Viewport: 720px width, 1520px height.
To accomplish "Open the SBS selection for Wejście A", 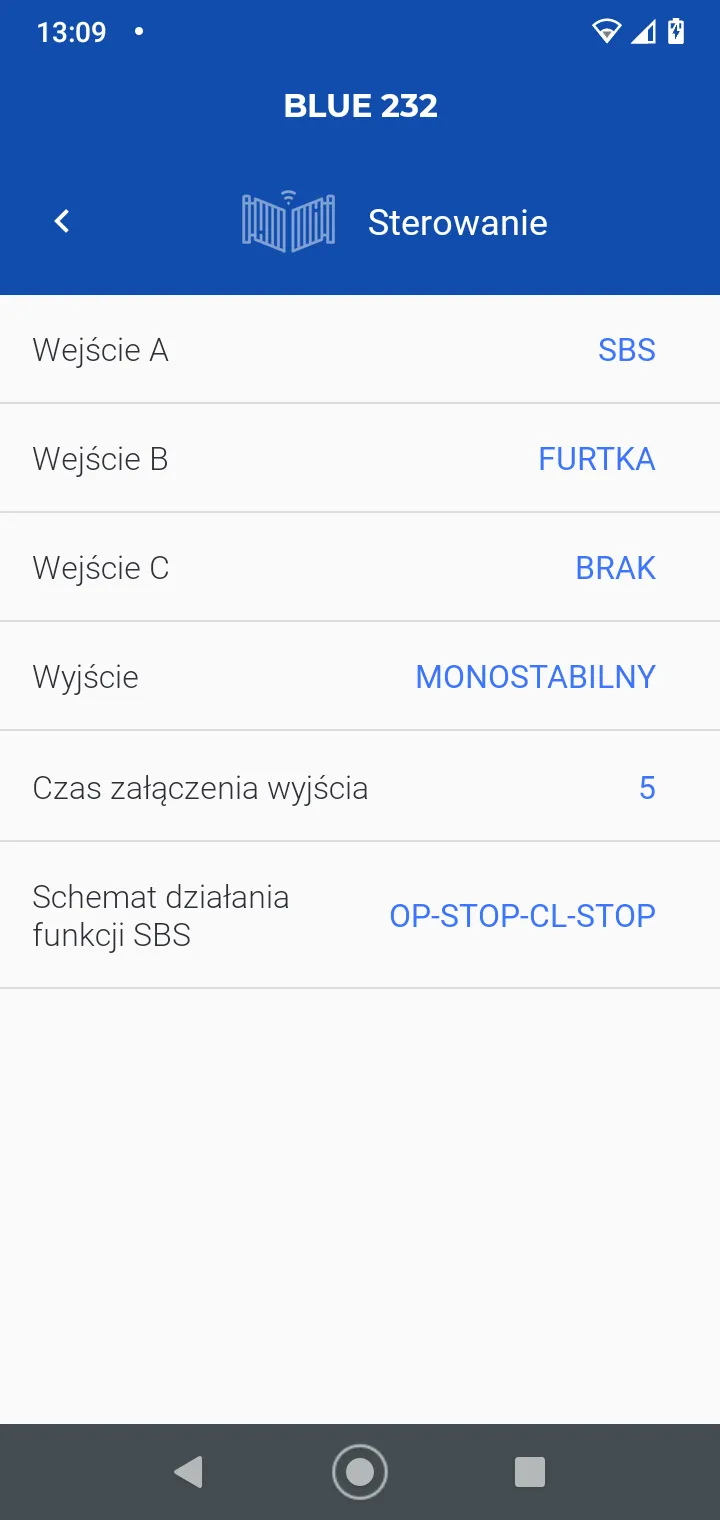I will [x=626, y=349].
